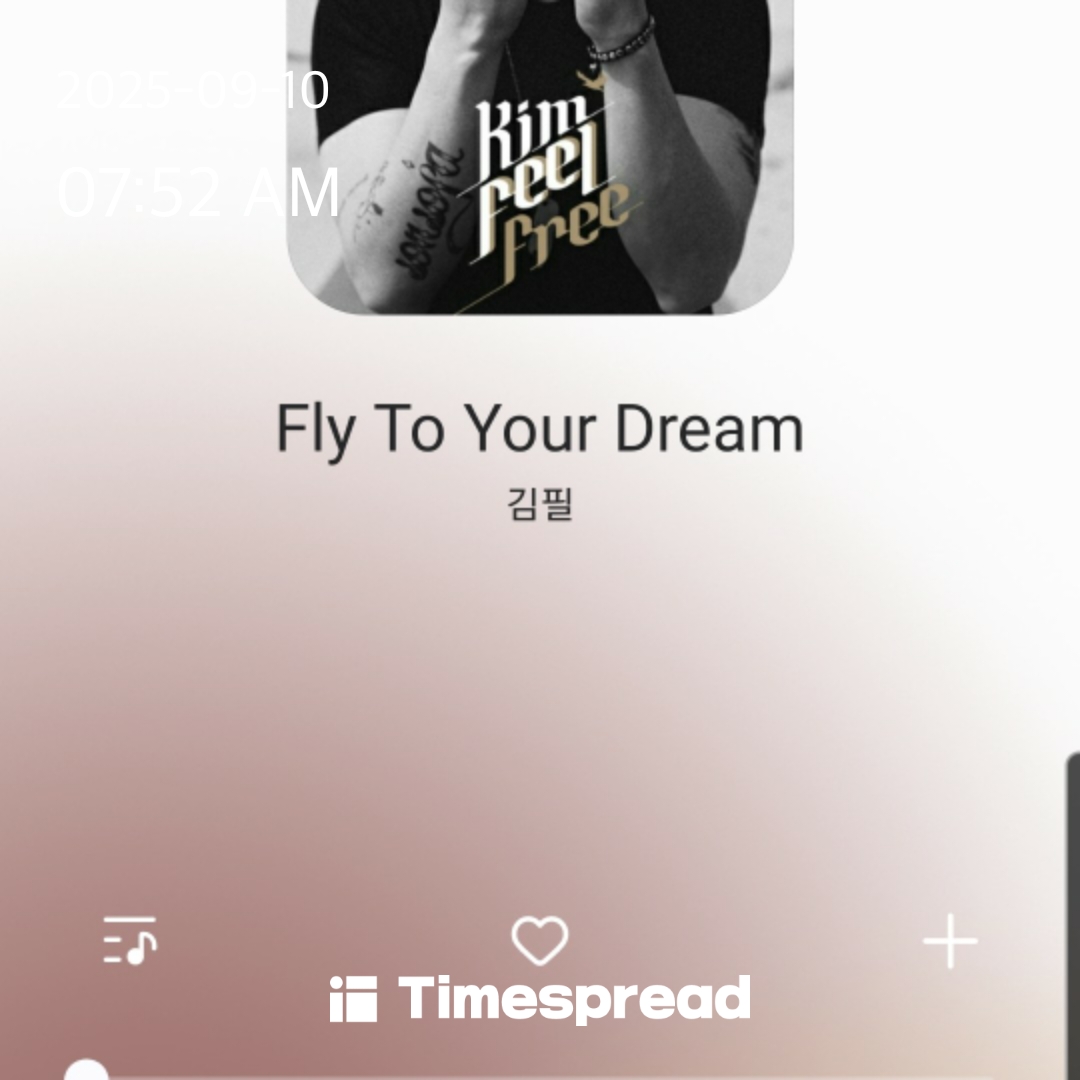1080x1080 pixels.
Task: Tap the playback progress slider handle
Action: click(87, 1072)
